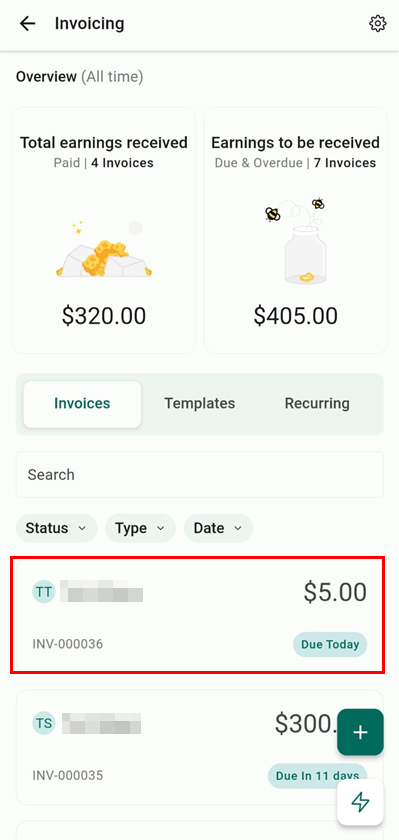Create a new invoice with plus button
Viewport: 399px width, 840px height.
[360, 732]
